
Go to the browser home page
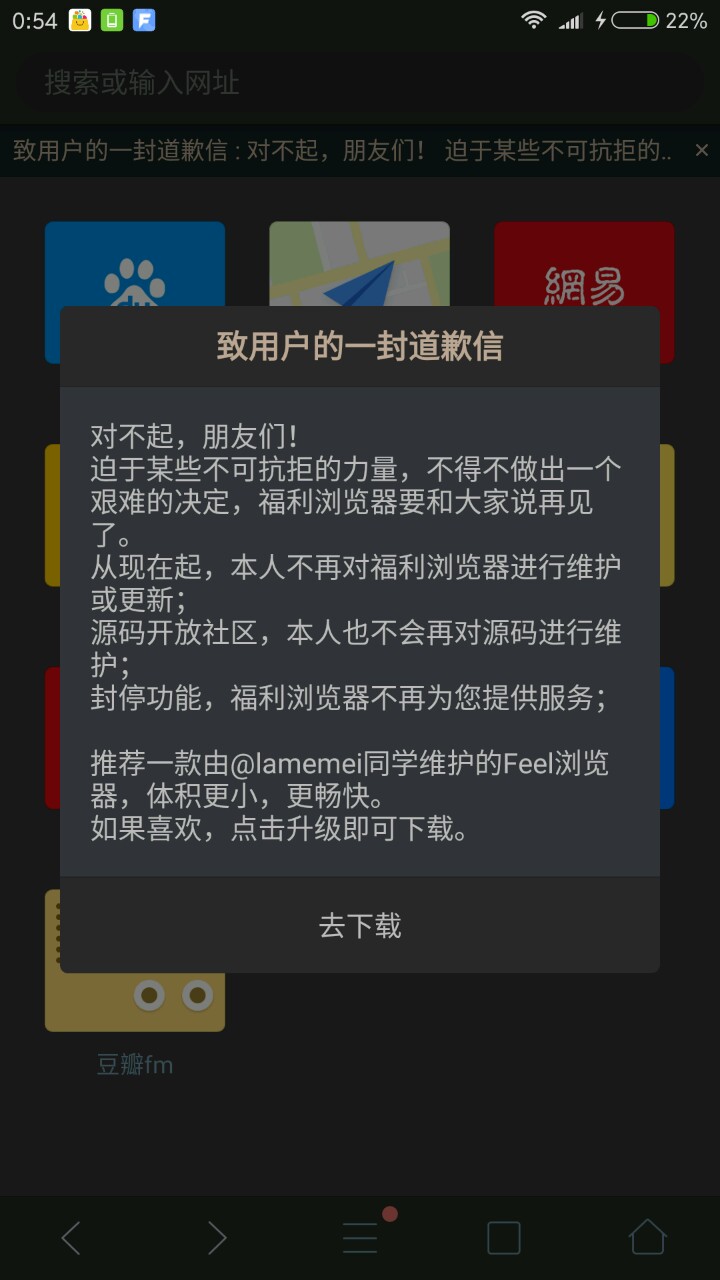(x=647, y=1238)
